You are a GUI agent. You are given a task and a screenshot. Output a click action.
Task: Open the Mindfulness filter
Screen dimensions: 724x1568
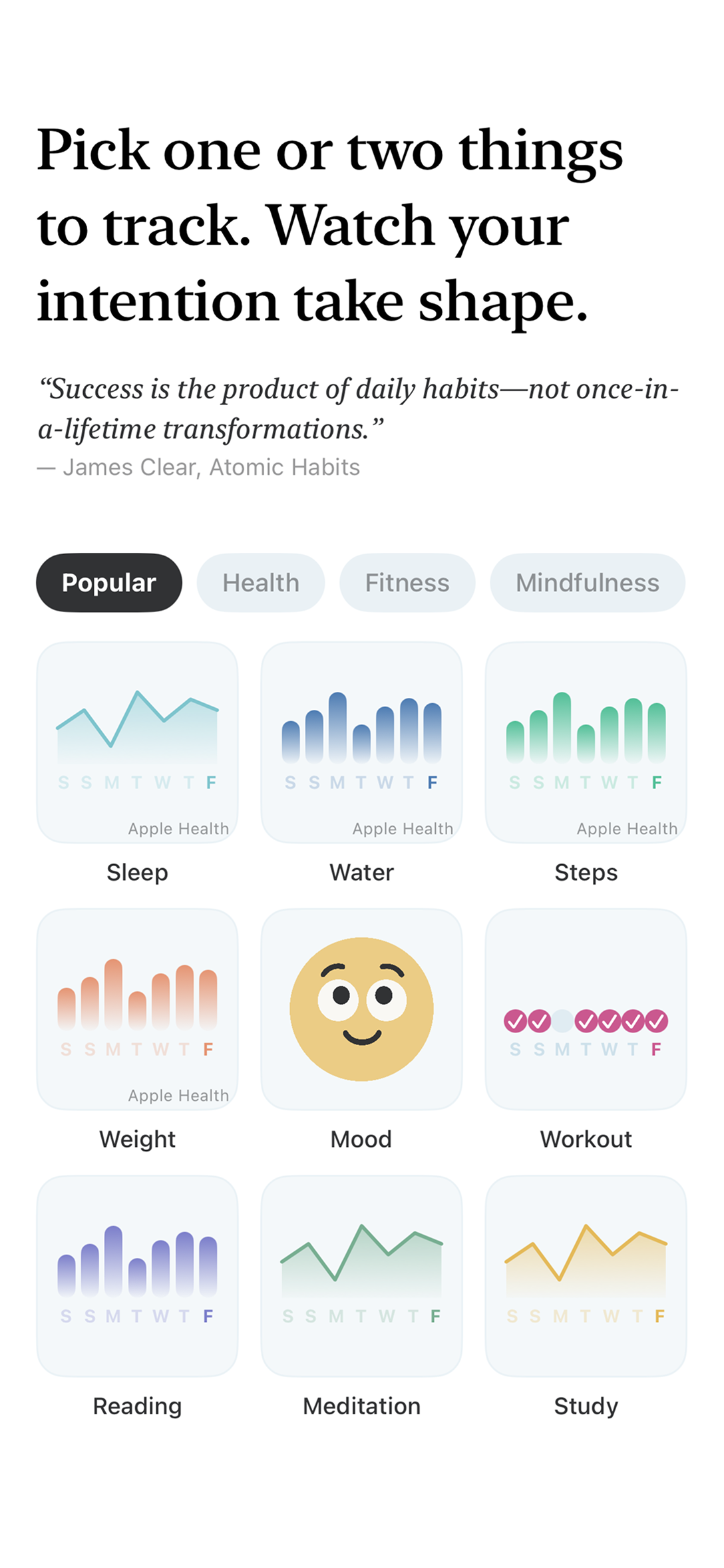click(587, 582)
